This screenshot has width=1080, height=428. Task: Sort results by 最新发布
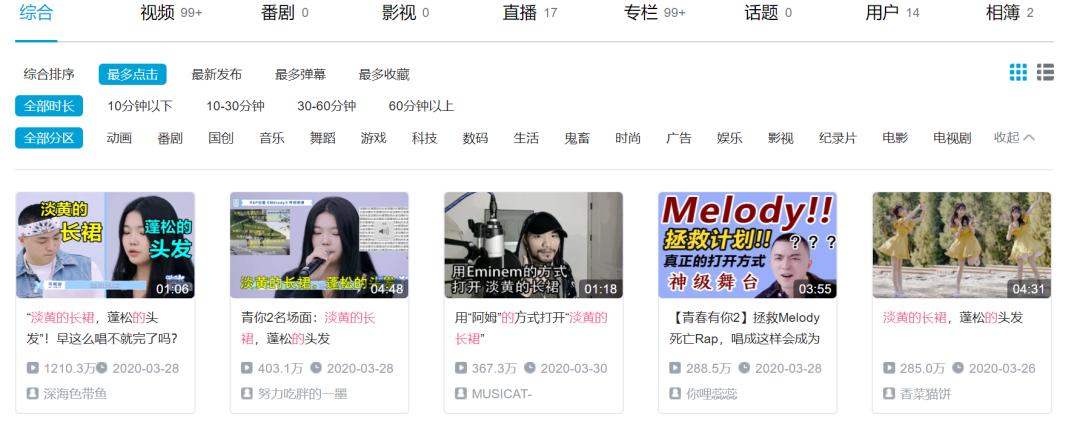(x=216, y=74)
